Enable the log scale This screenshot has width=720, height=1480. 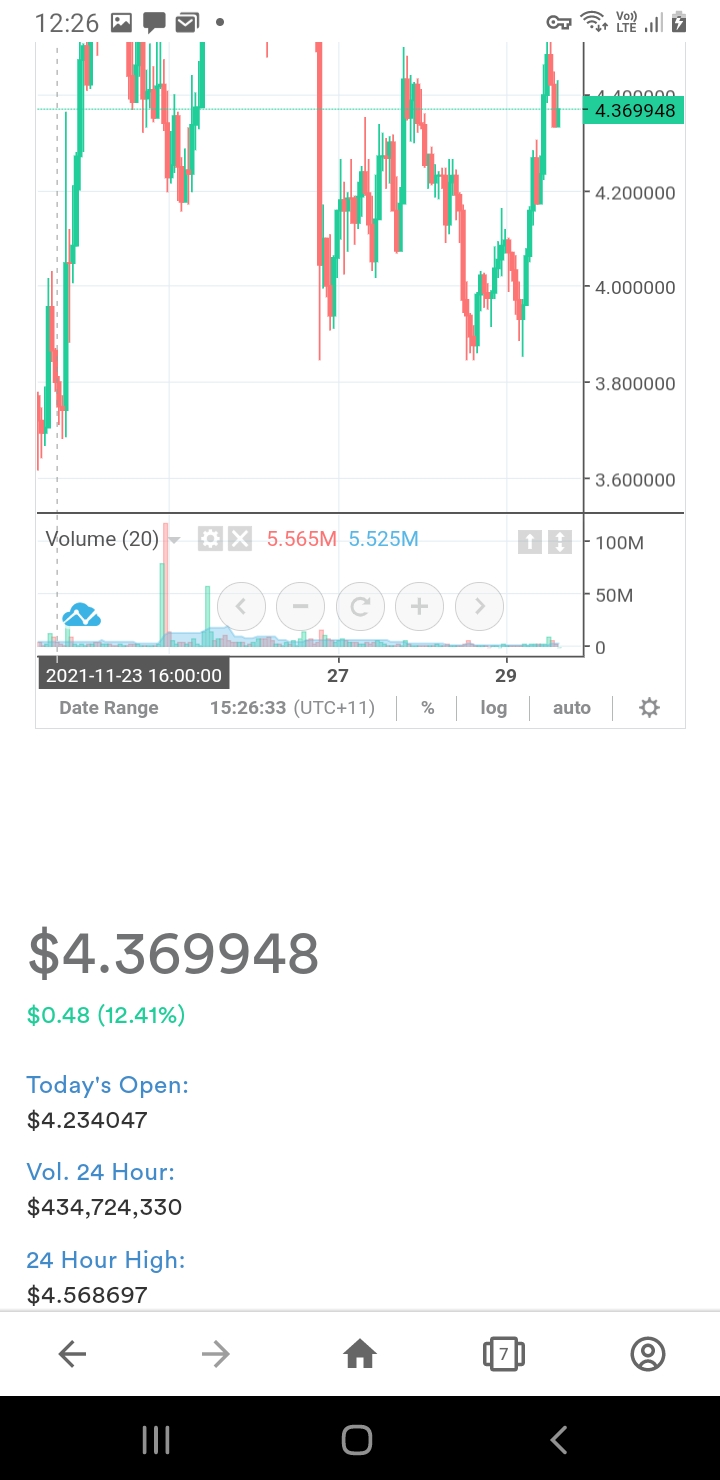(493, 708)
